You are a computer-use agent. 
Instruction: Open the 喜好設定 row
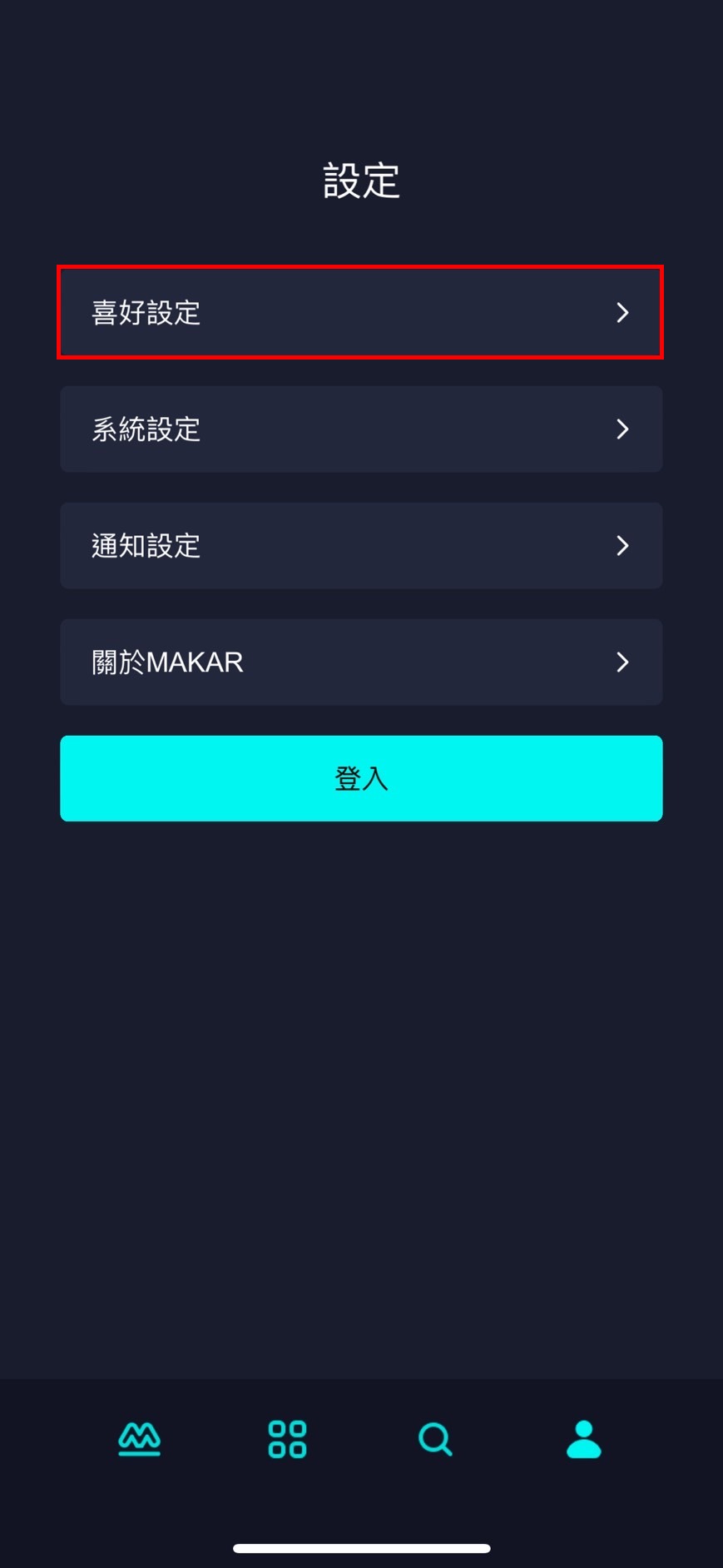(x=360, y=312)
